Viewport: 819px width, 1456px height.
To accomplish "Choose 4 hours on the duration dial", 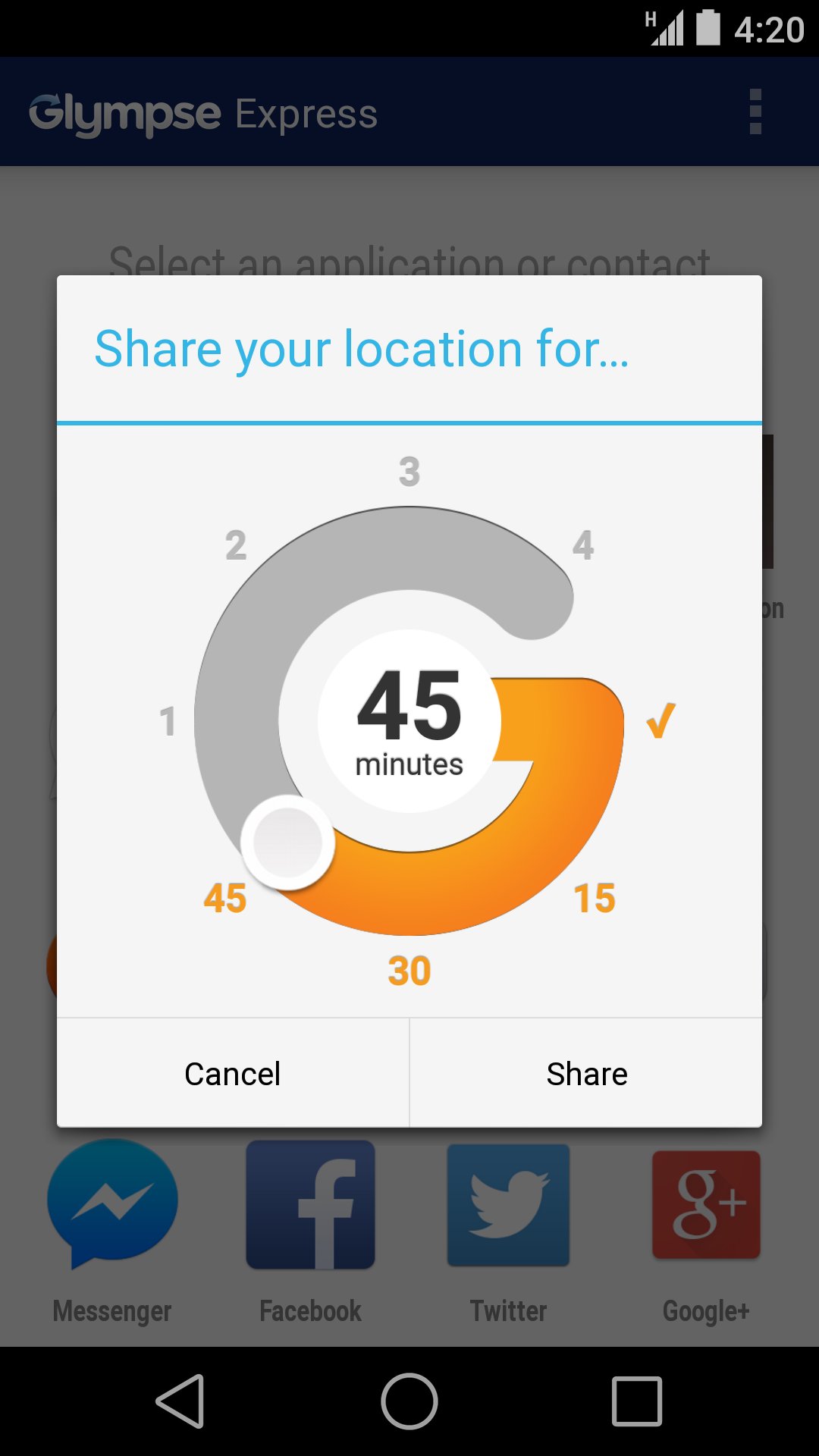I will pos(582,546).
